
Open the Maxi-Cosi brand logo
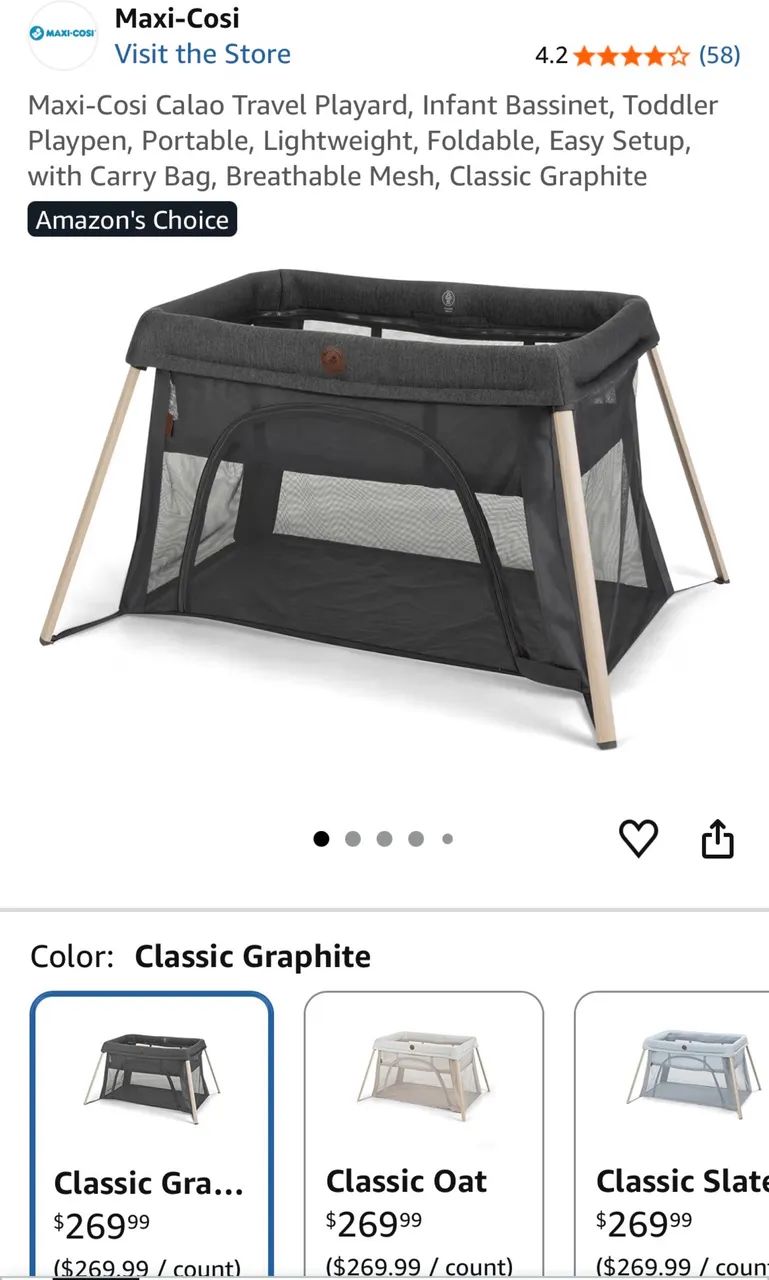[62, 35]
